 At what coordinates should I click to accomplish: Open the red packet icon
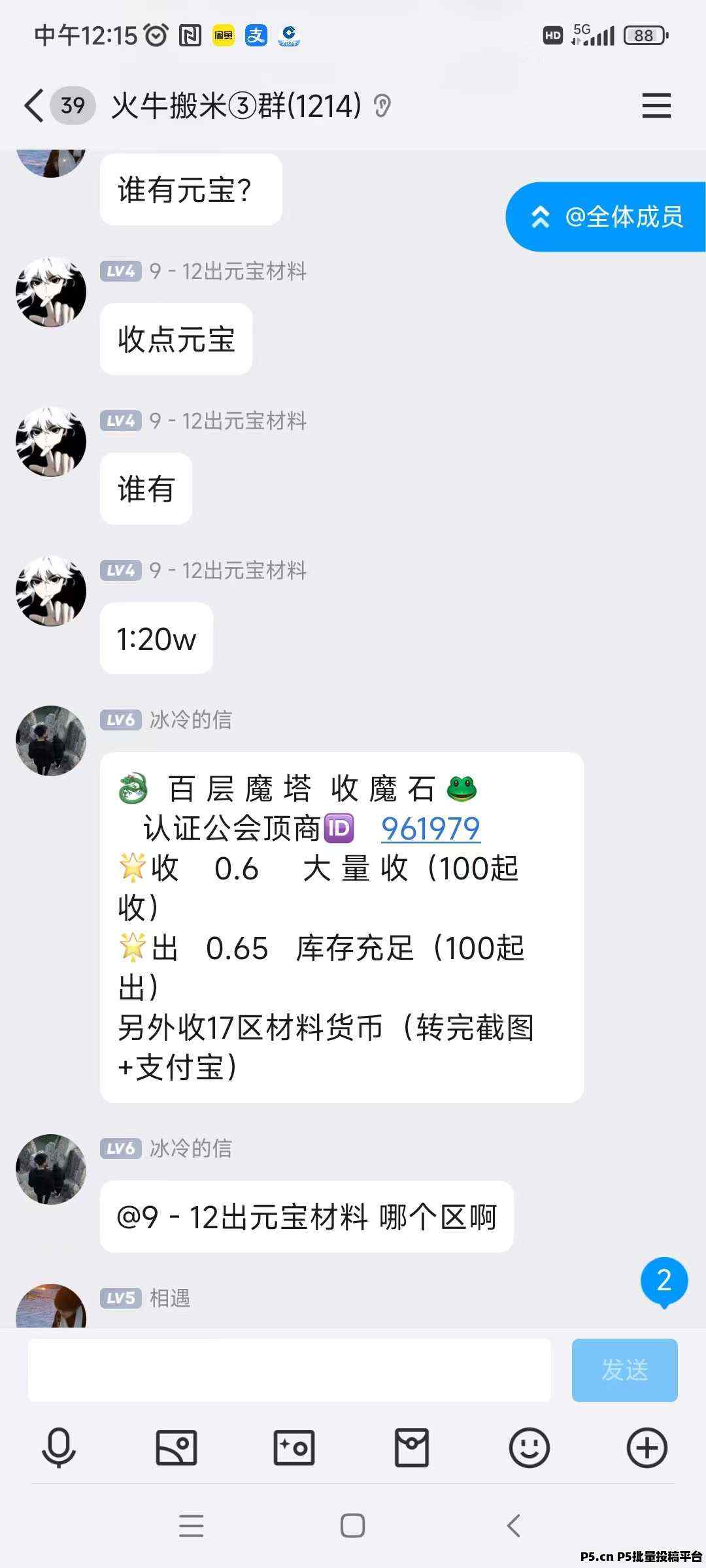pos(412,1448)
